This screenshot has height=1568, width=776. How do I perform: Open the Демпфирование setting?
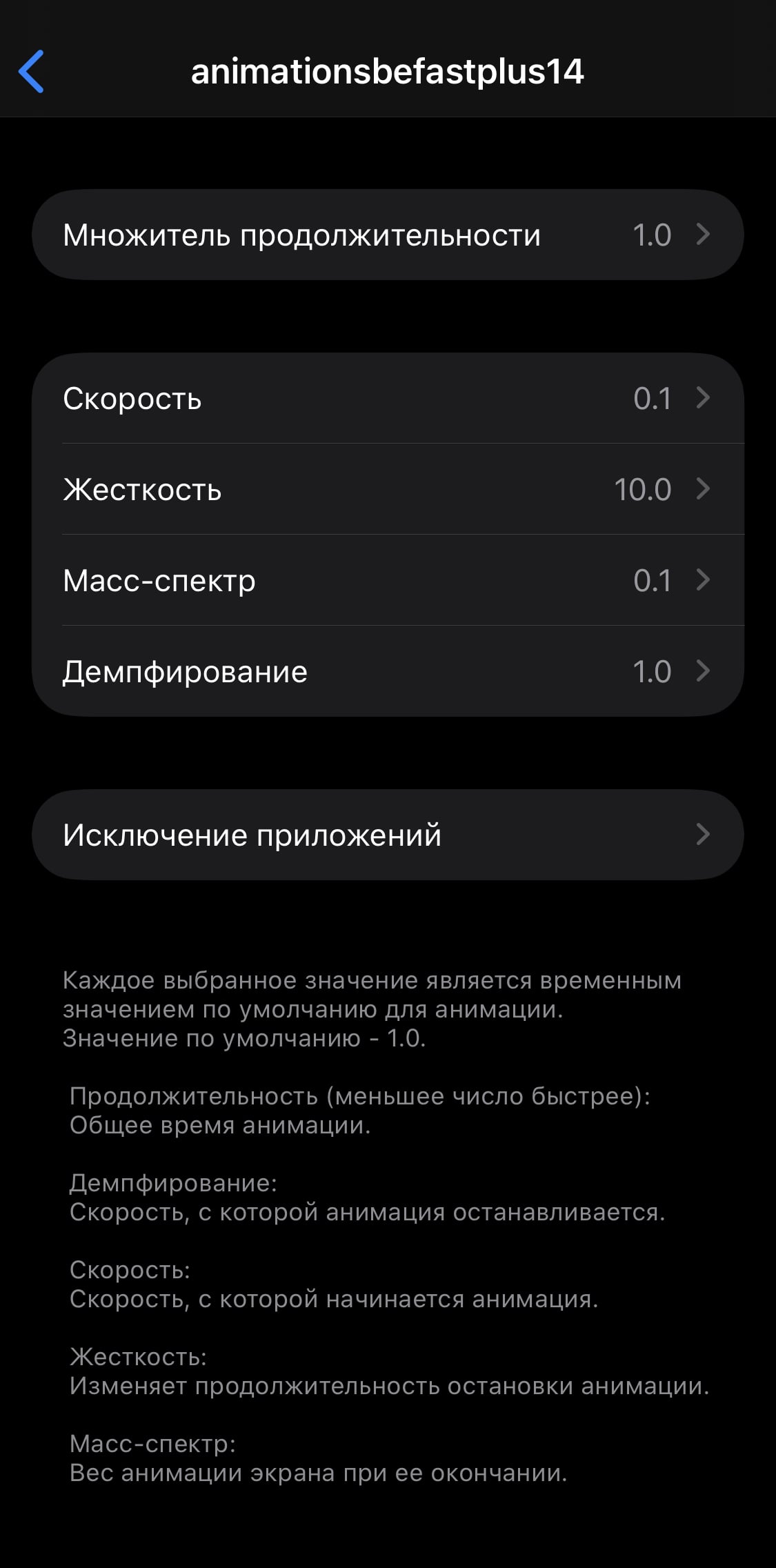(388, 671)
